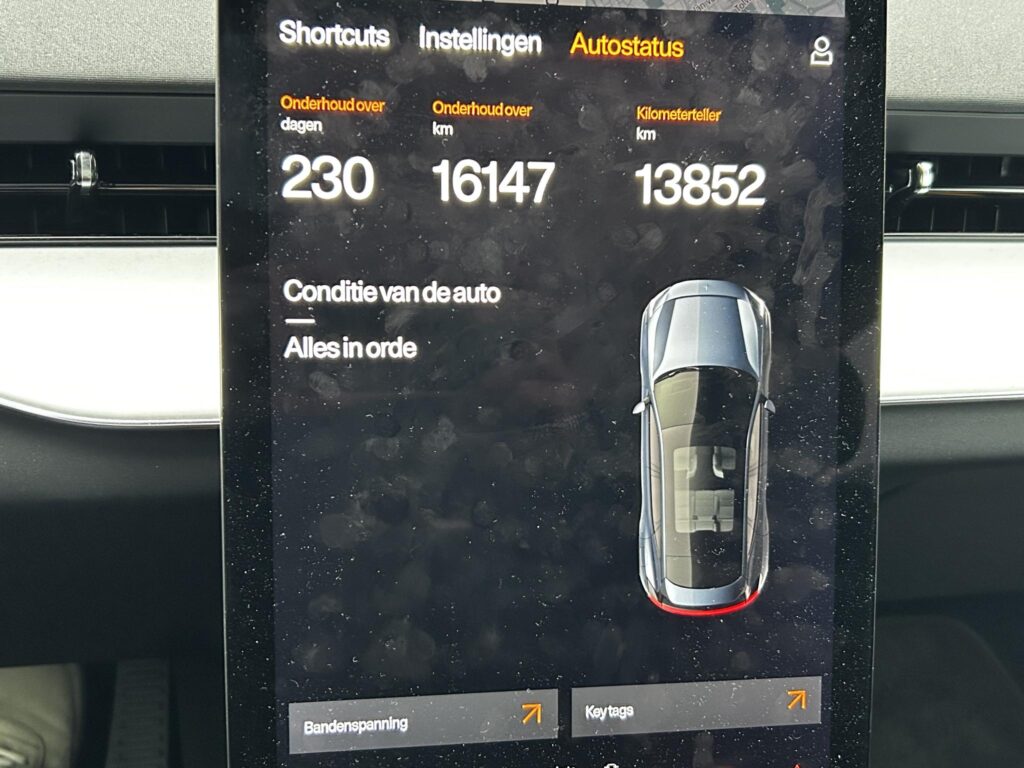Screen dimensions: 1024x768
Task: Open the user profile icon
Action: click(821, 52)
